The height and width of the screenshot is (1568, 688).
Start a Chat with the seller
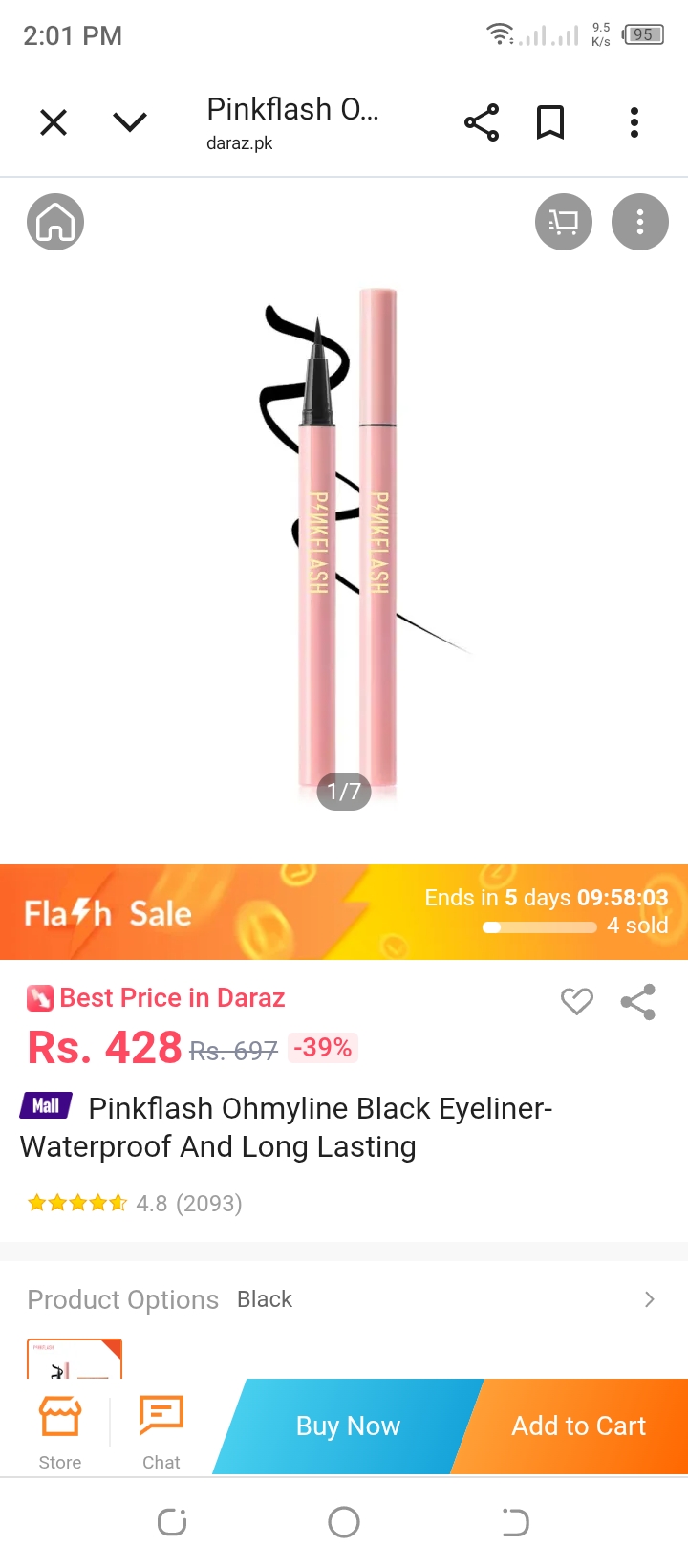point(161,1431)
